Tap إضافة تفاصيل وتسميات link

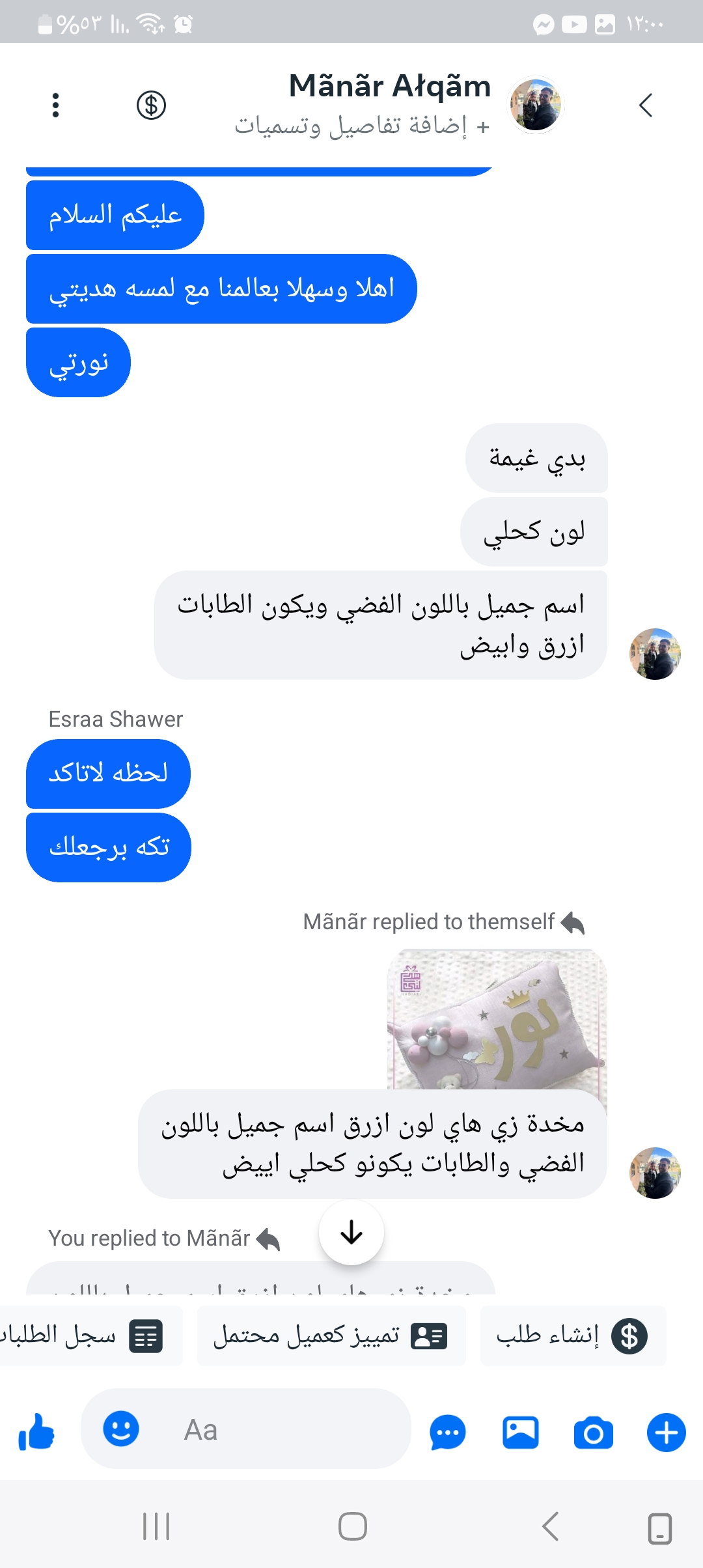pos(362,126)
